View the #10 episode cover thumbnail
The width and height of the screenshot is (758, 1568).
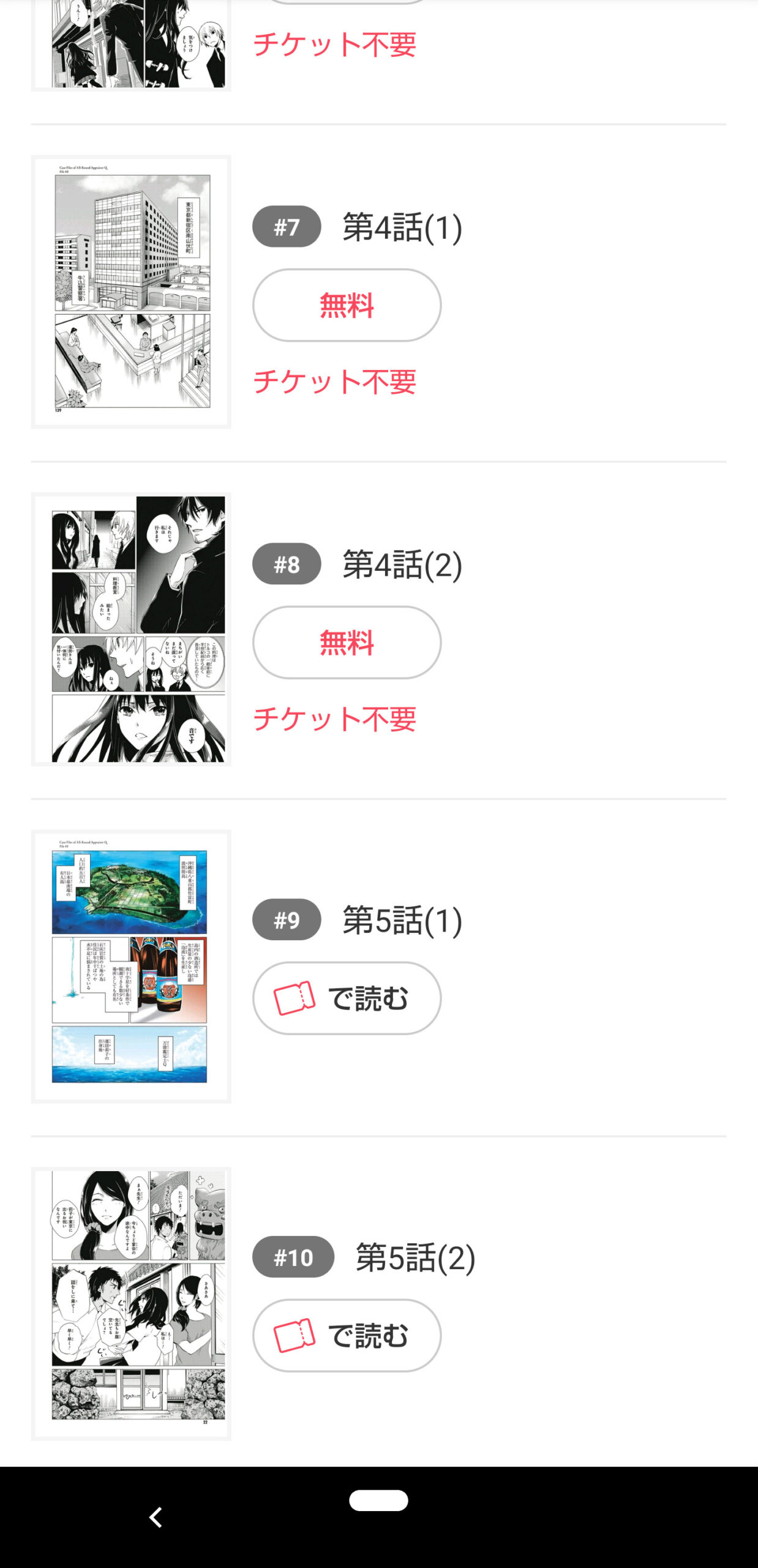pyautogui.click(x=131, y=1304)
